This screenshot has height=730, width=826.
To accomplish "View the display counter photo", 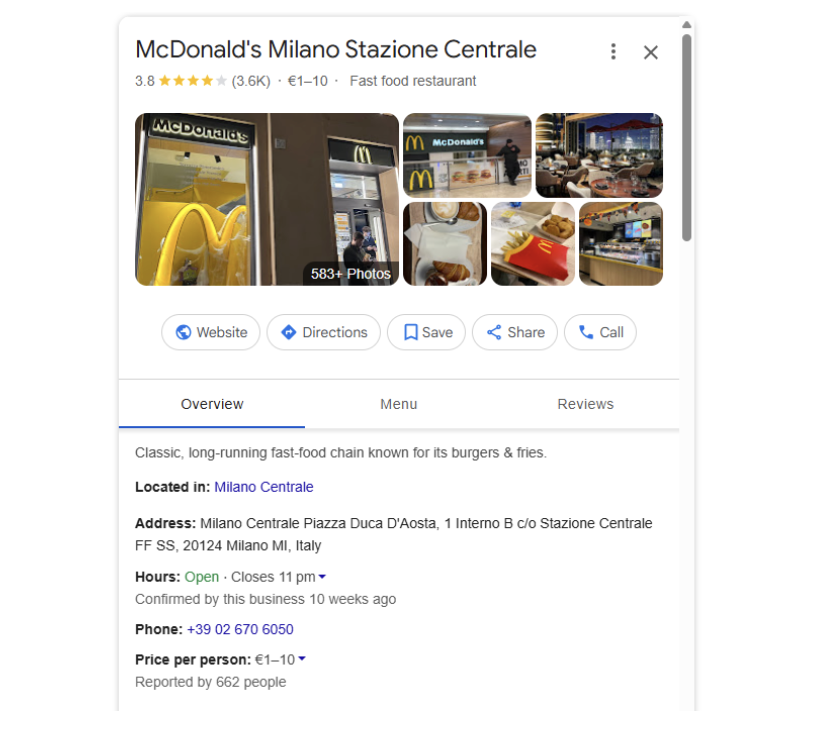I will pyautogui.click(x=621, y=244).
